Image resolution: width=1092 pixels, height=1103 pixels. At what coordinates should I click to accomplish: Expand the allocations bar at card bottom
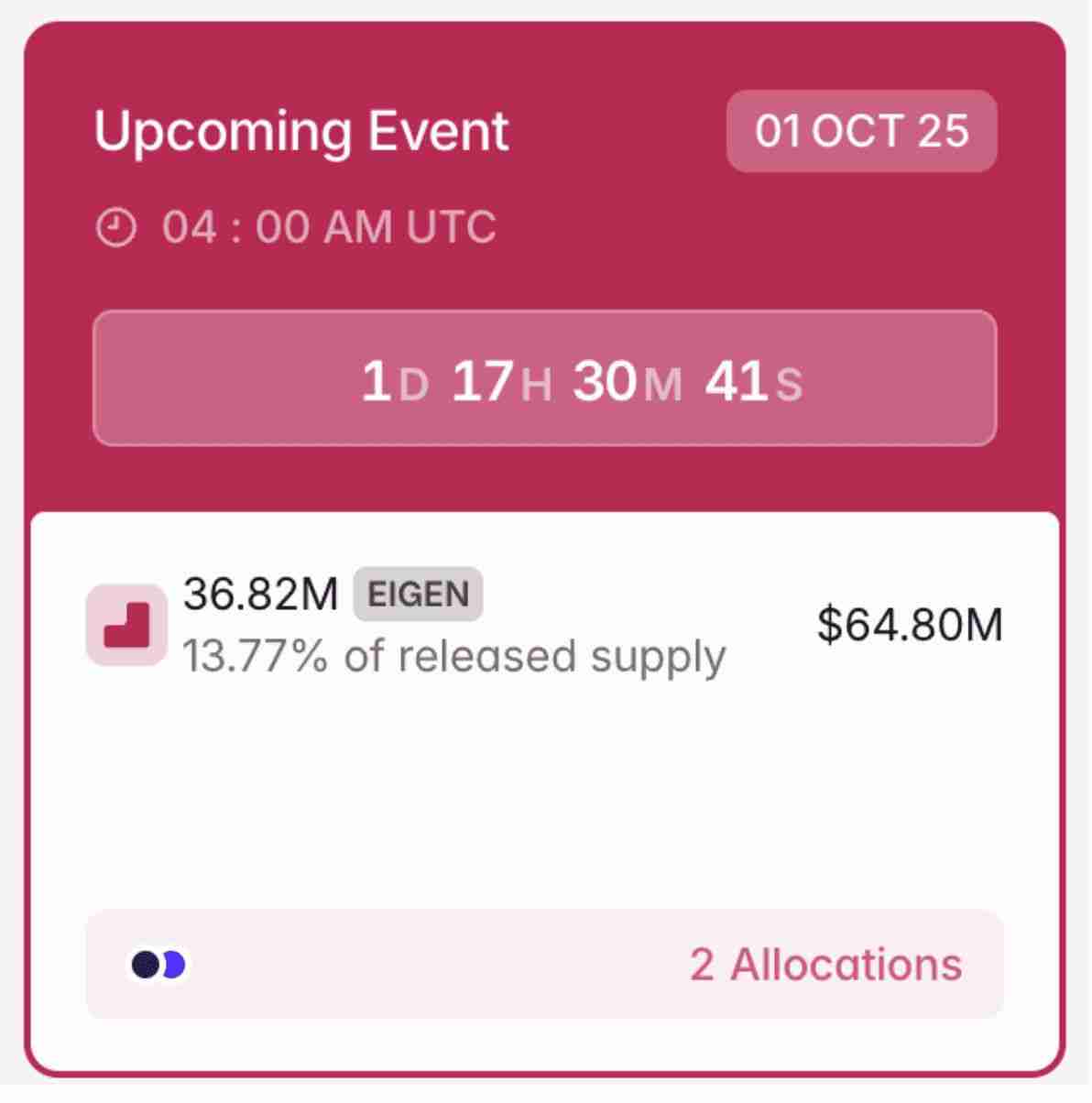click(x=545, y=963)
